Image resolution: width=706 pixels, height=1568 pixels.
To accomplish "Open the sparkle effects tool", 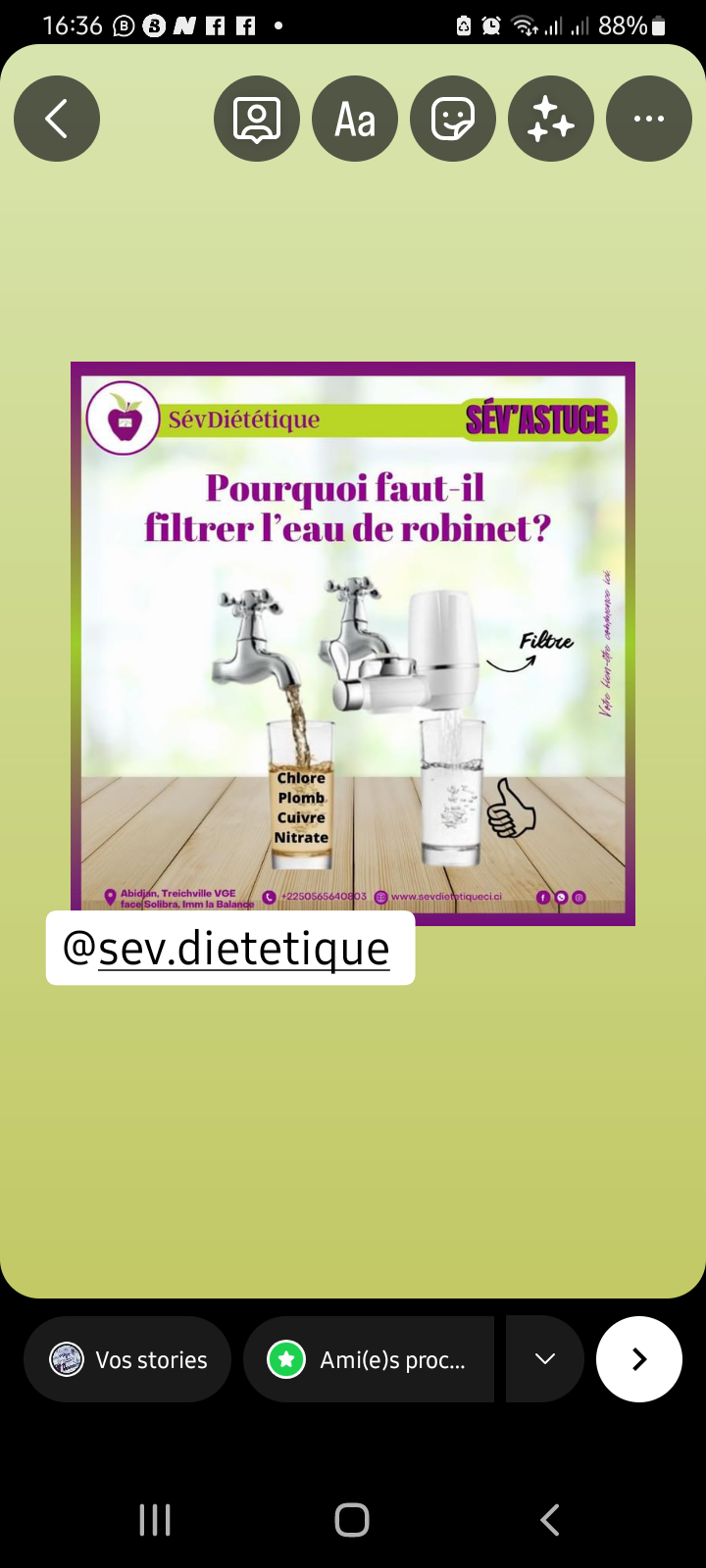I will (551, 119).
